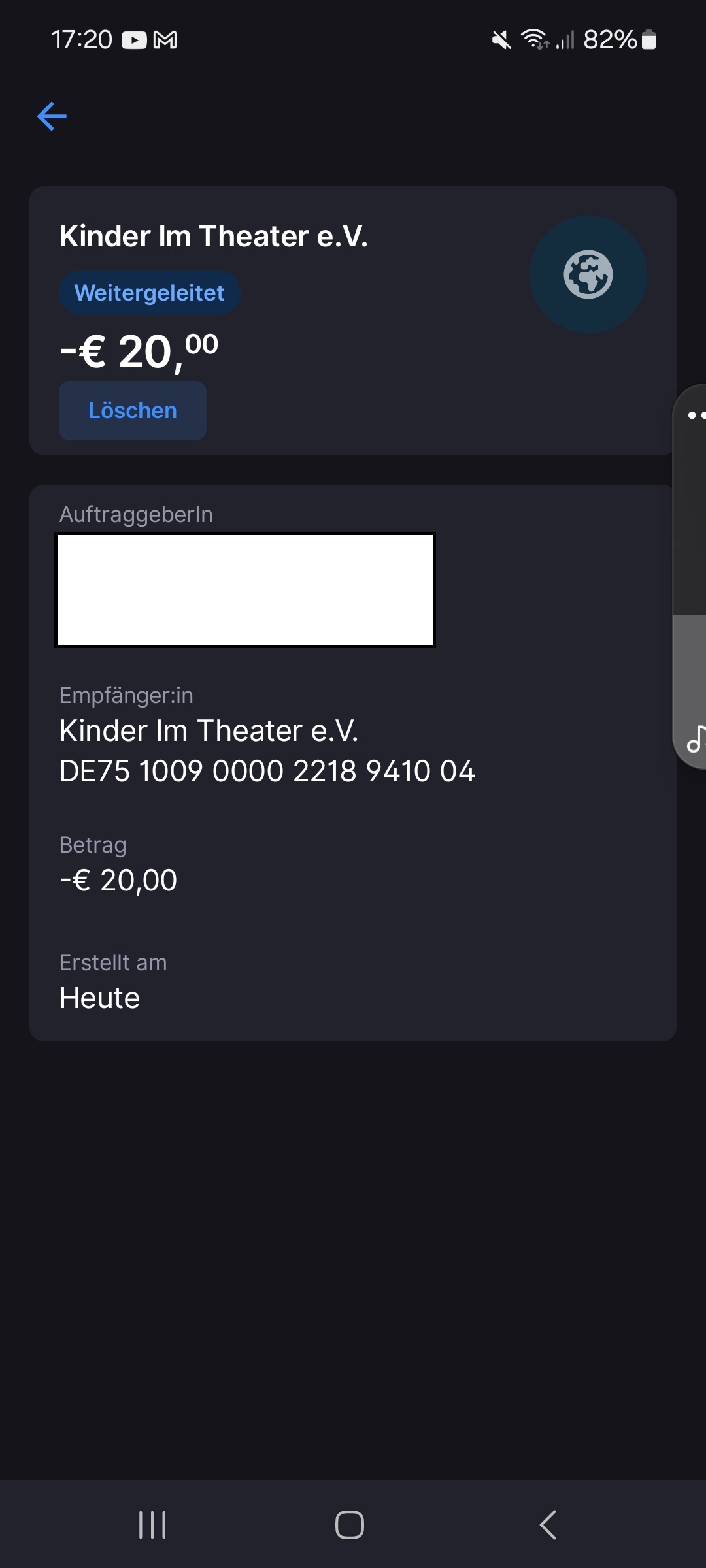Go back using the blue arrow
Viewport: 706px width, 1568px height.
pyautogui.click(x=52, y=117)
